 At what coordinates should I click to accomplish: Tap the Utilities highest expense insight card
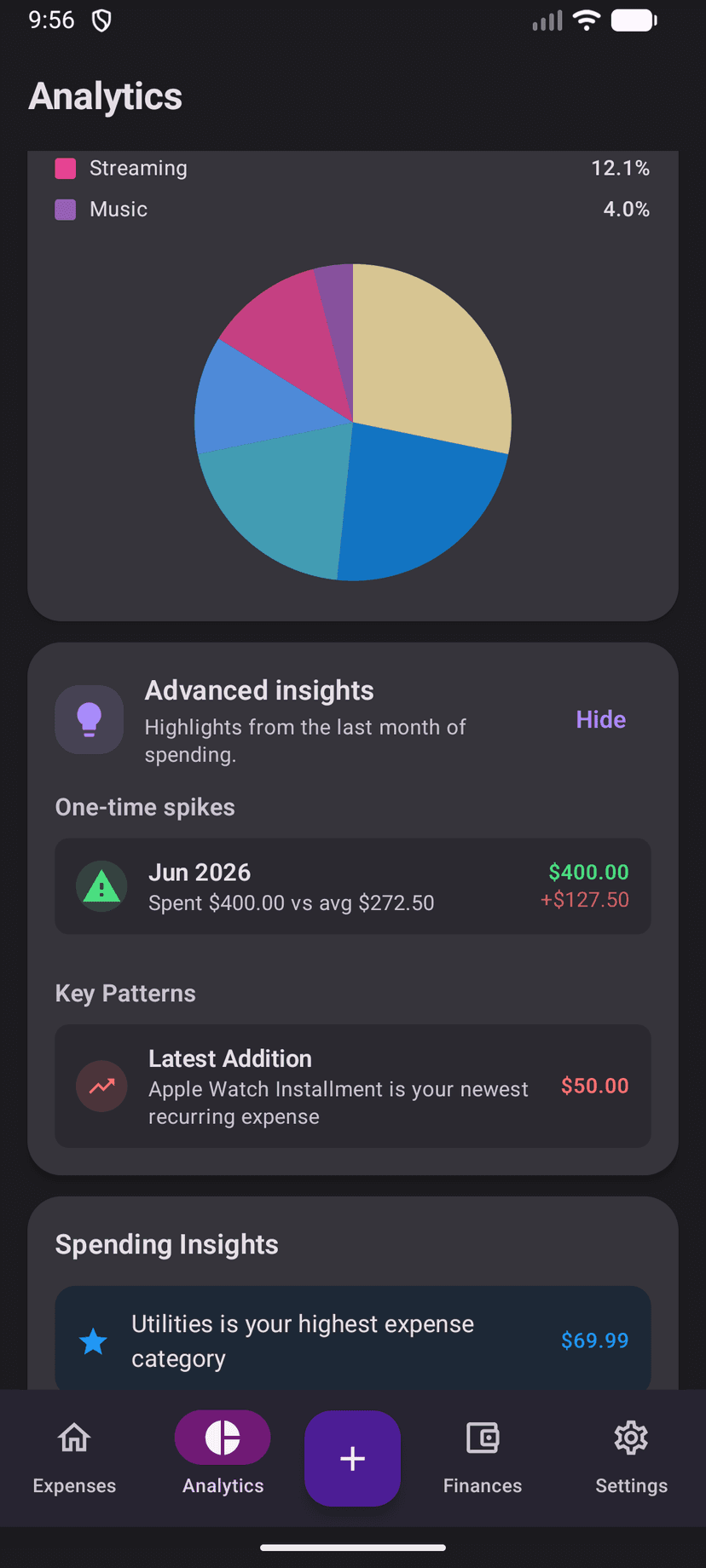(x=352, y=1340)
